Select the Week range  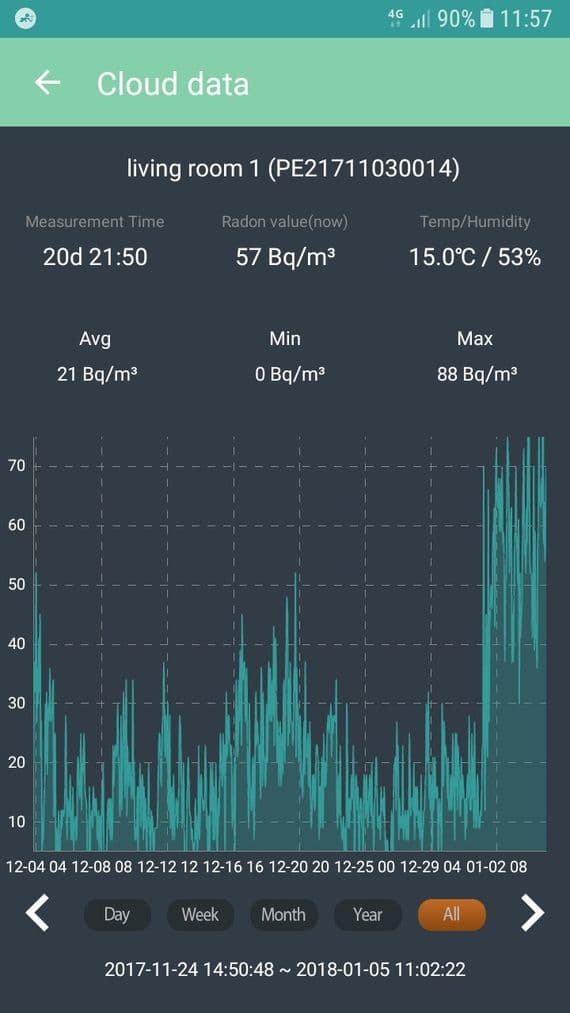pyautogui.click(x=200, y=914)
